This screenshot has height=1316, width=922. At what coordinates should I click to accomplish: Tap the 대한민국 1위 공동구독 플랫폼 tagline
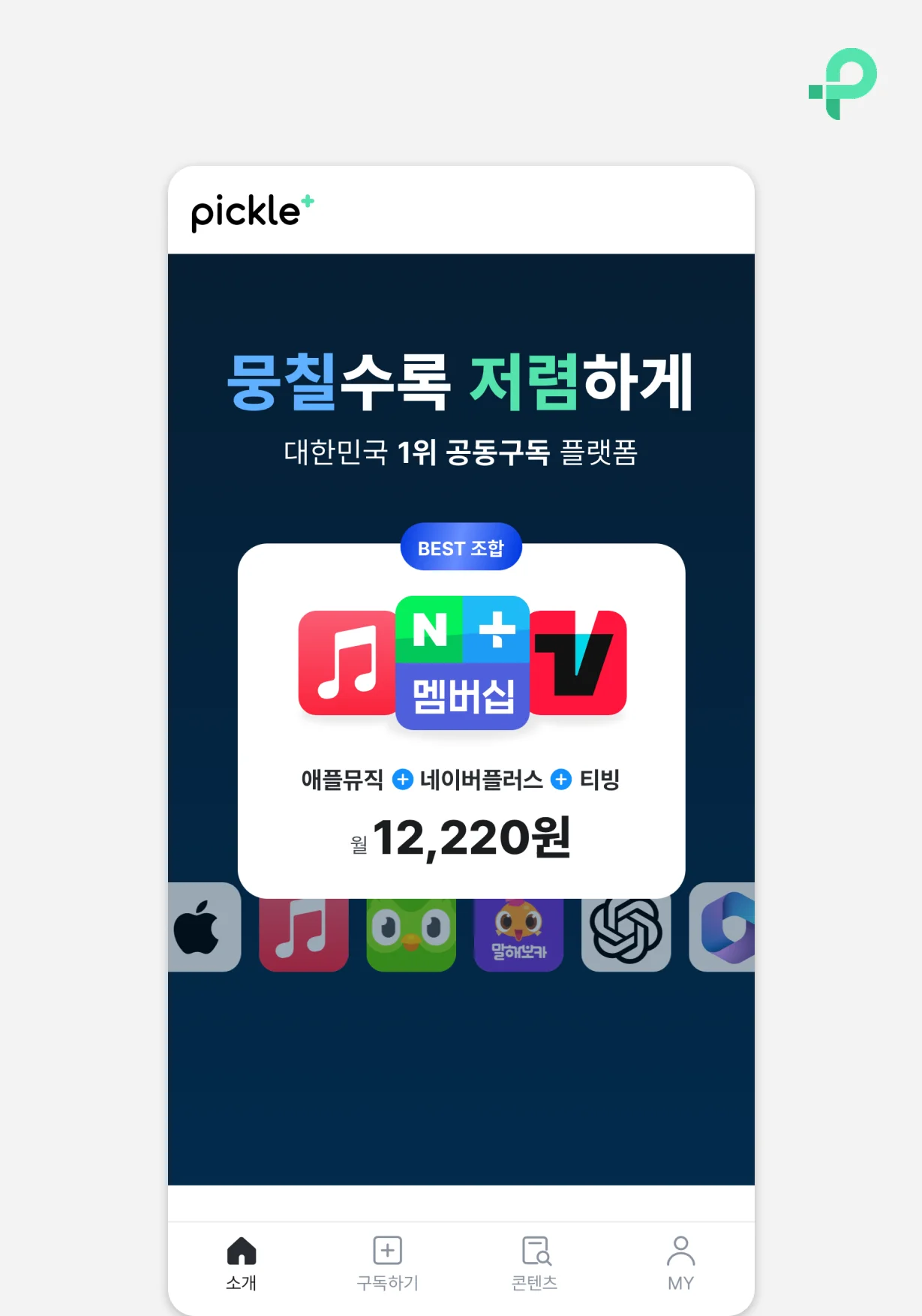coord(461,451)
